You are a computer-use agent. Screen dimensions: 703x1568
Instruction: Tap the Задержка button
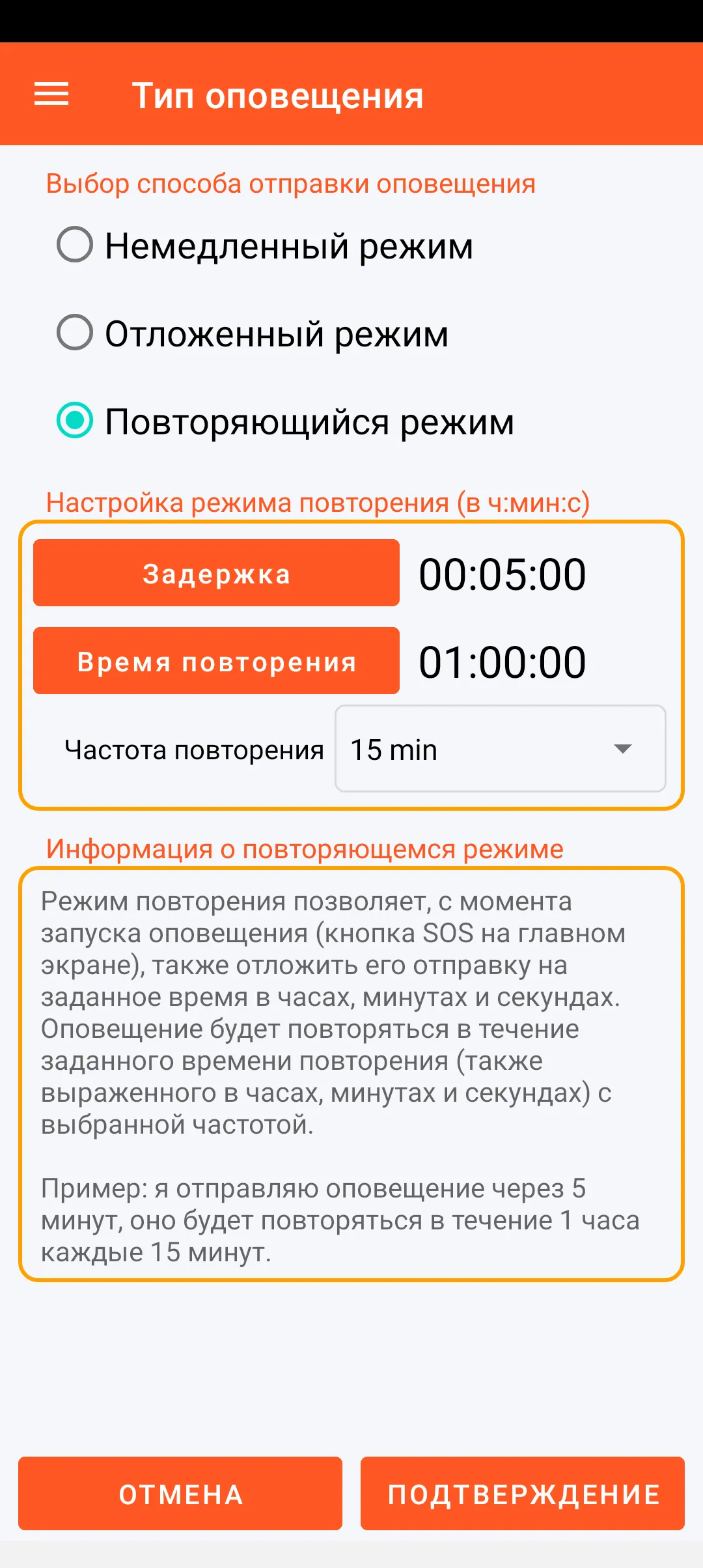coord(216,573)
